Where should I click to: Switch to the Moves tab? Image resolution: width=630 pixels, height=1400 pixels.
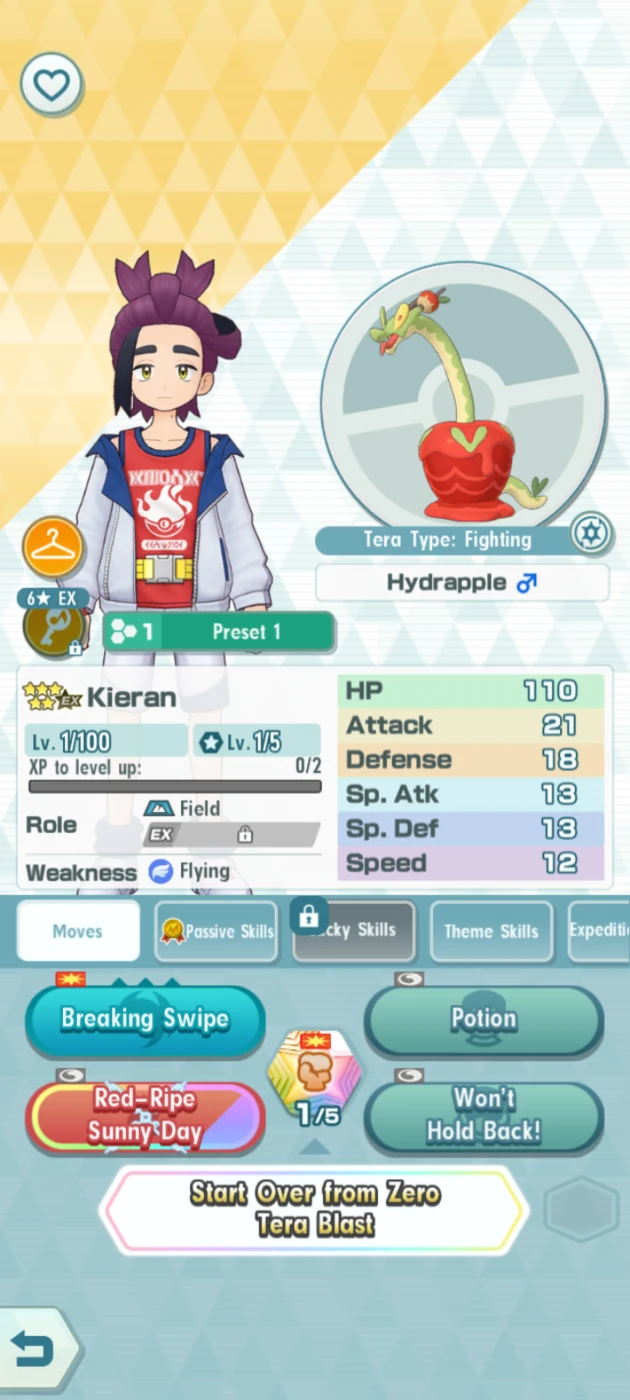[x=78, y=931]
